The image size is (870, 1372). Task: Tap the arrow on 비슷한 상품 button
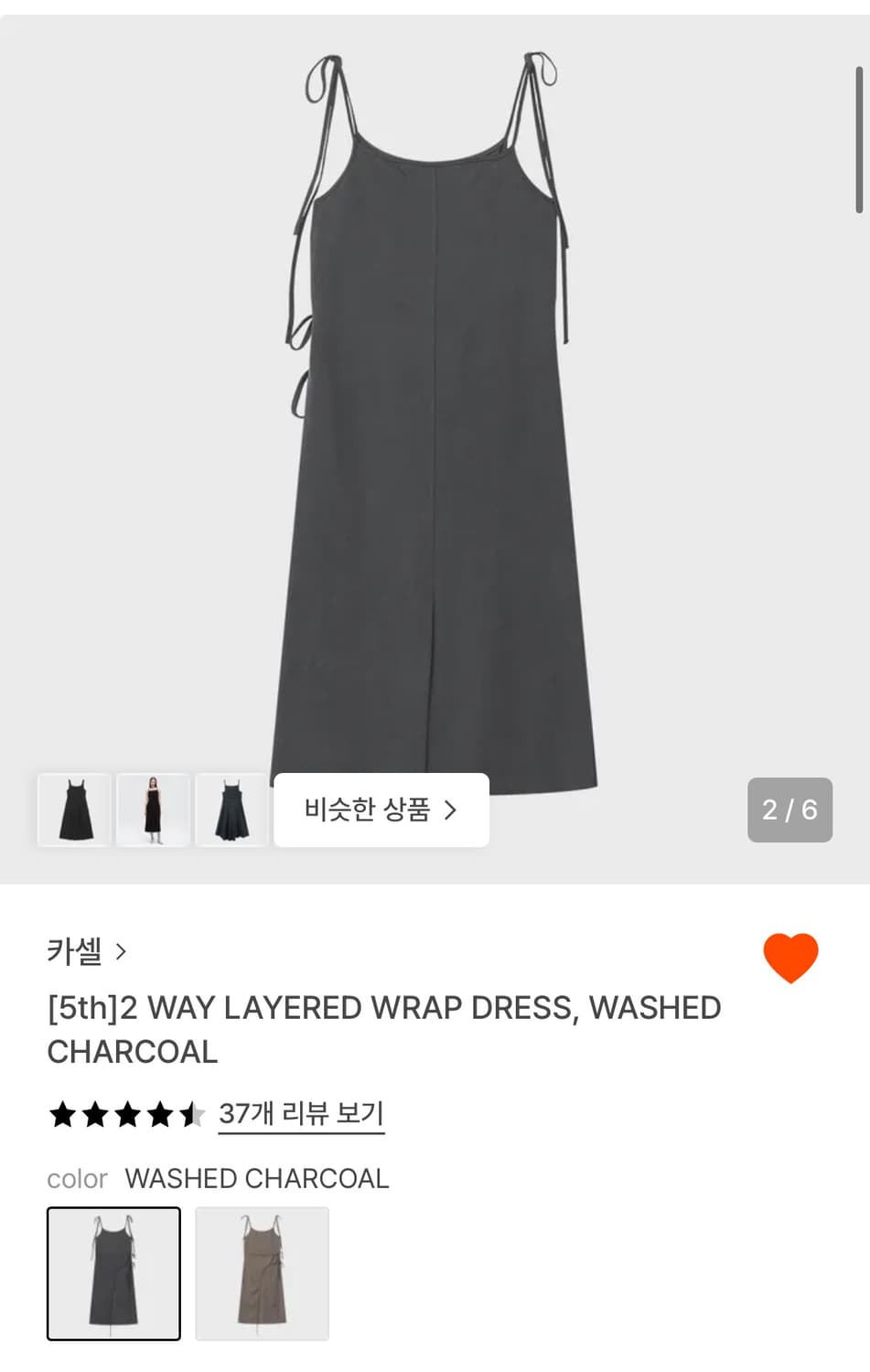click(450, 809)
